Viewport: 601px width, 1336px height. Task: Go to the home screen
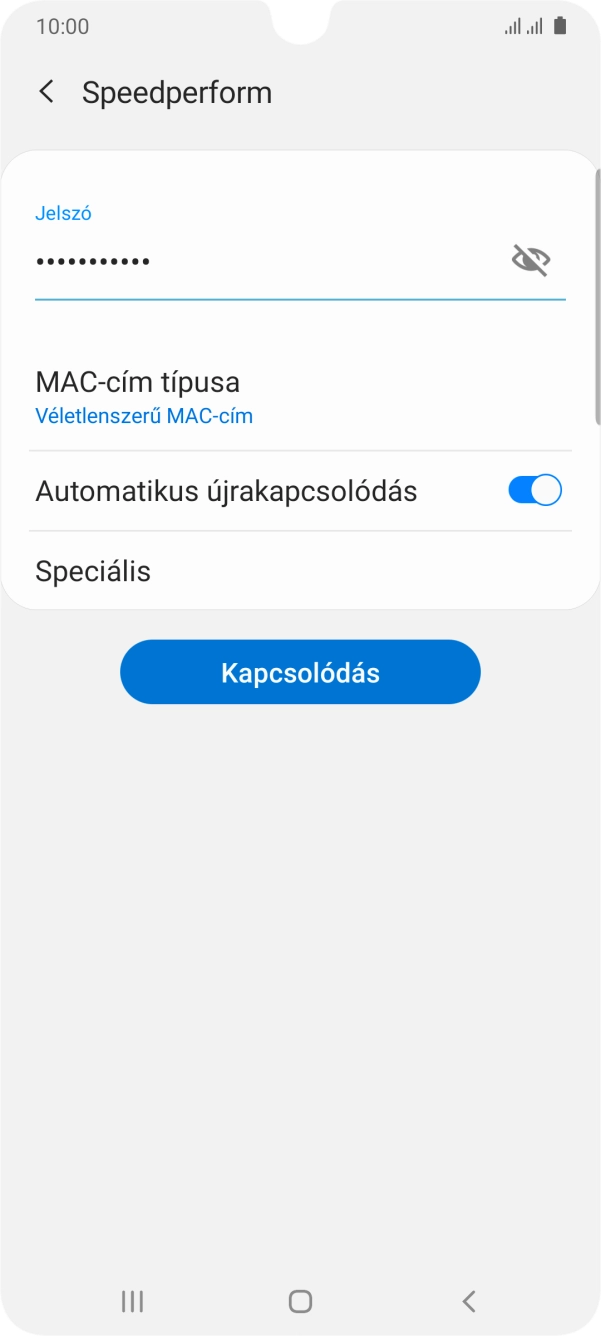tap(300, 1301)
